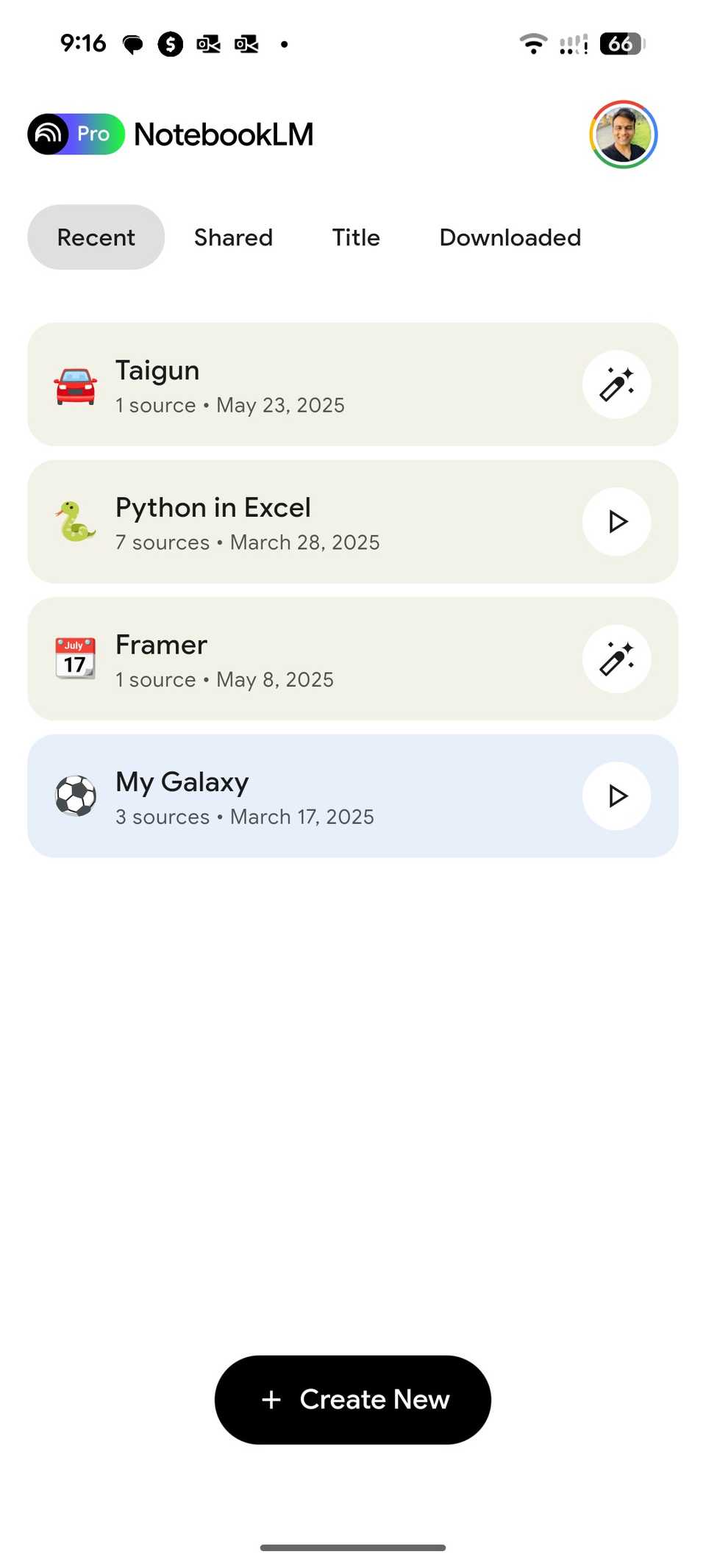Switch to the Shared tab
706x1568 pixels.
(x=233, y=237)
